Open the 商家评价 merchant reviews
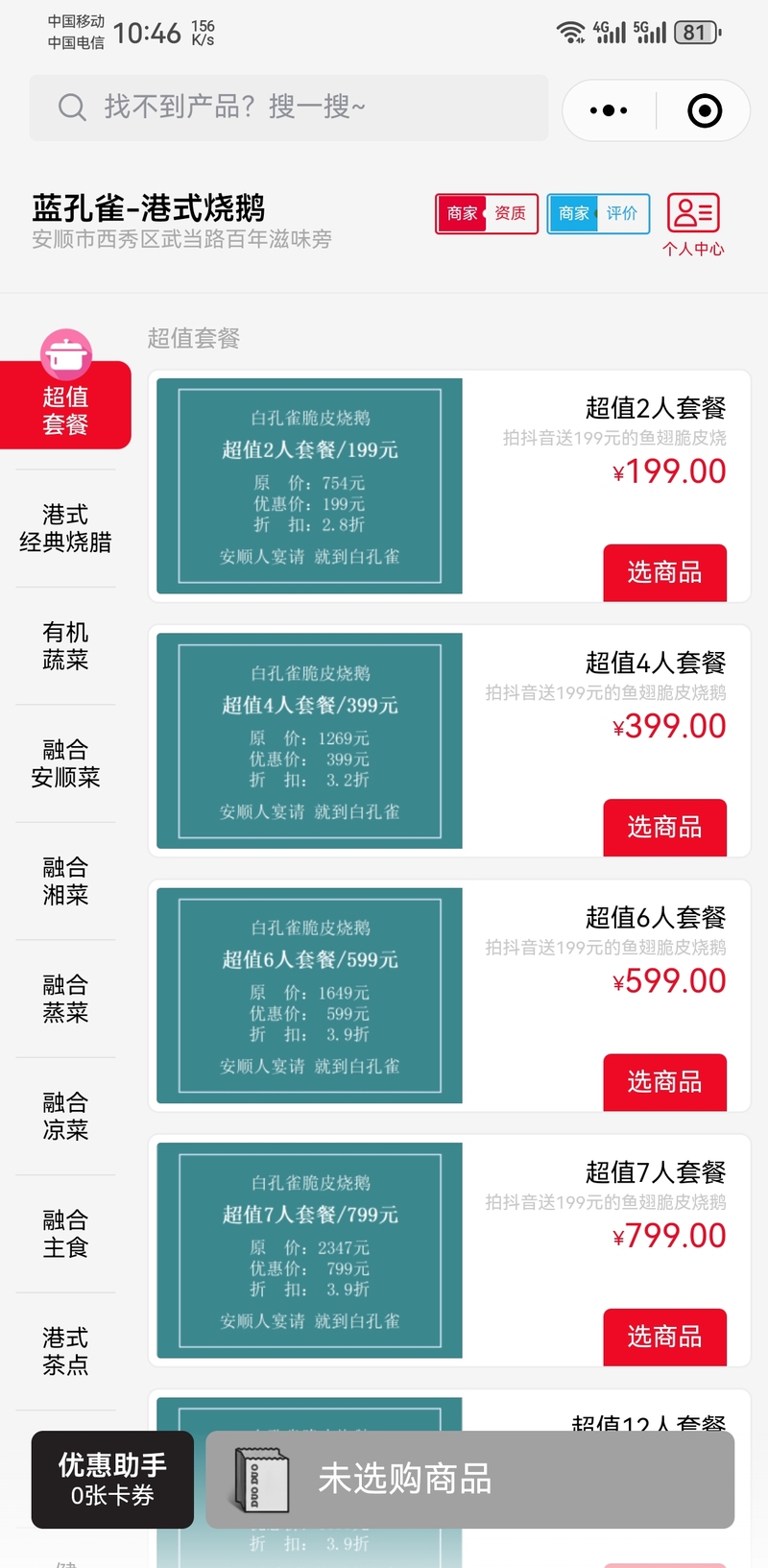The height and width of the screenshot is (1568, 768). (598, 213)
